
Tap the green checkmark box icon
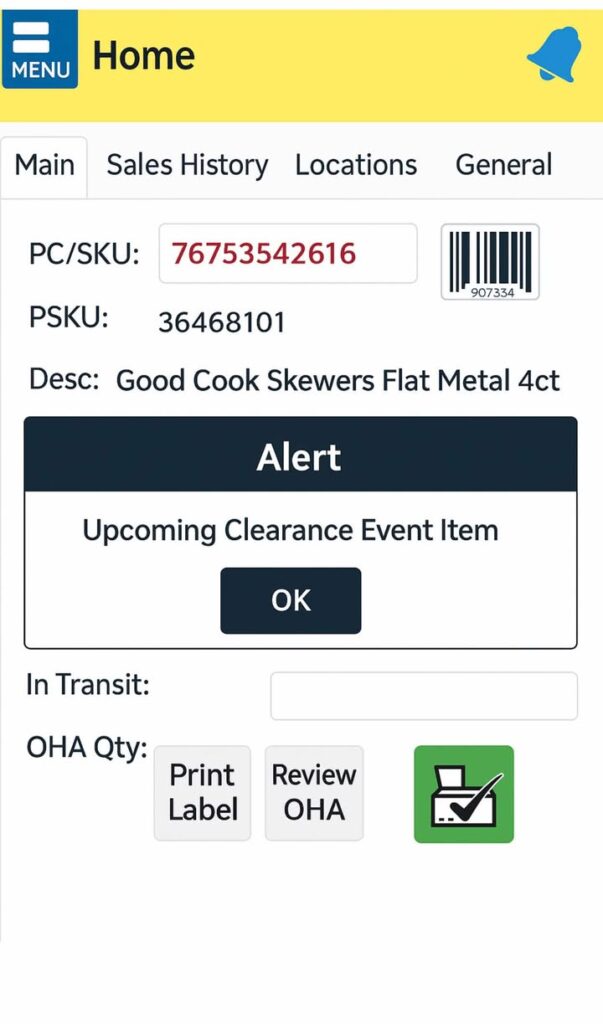tap(464, 794)
